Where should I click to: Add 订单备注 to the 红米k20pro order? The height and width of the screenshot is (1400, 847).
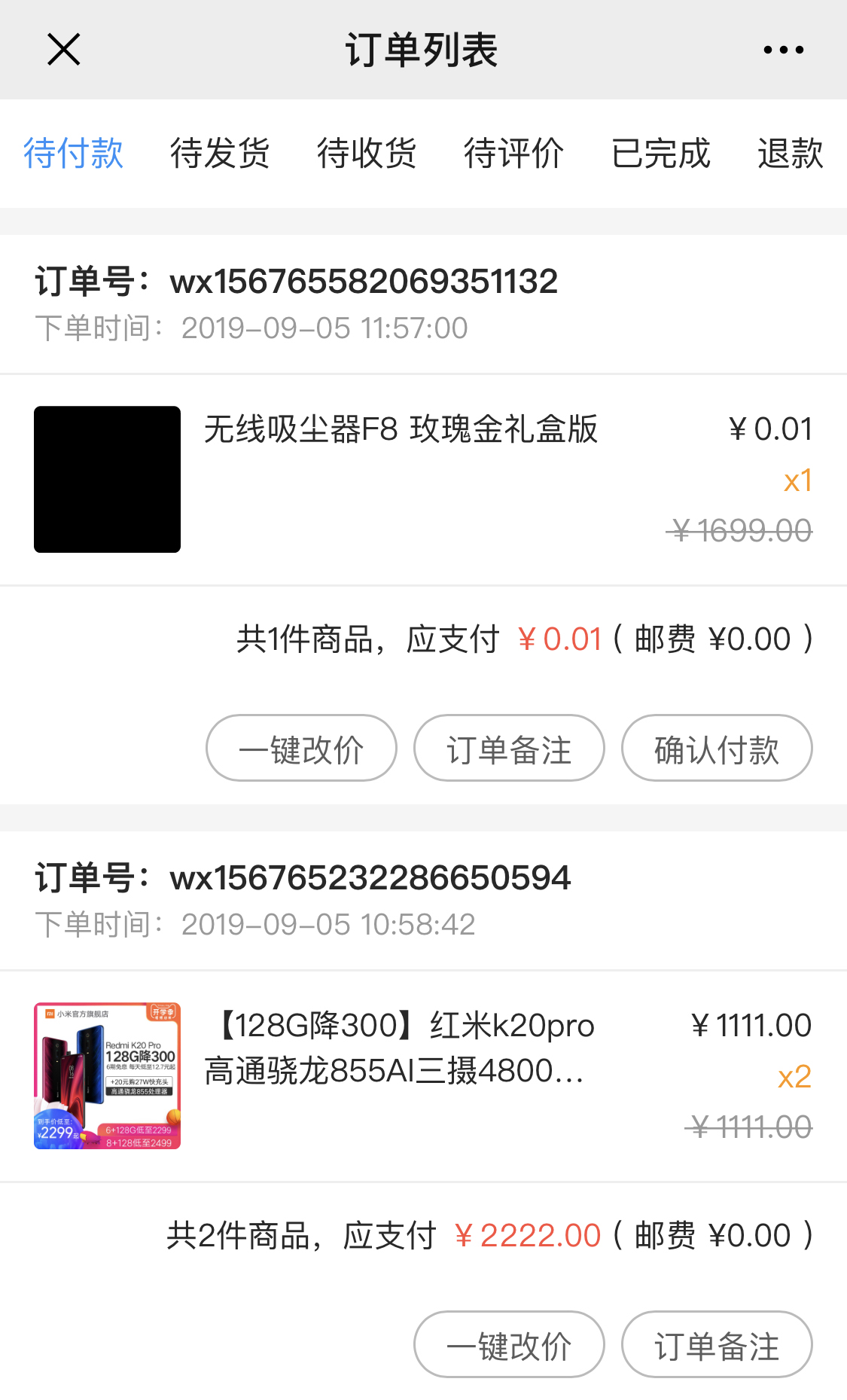(x=717, y=1345)
